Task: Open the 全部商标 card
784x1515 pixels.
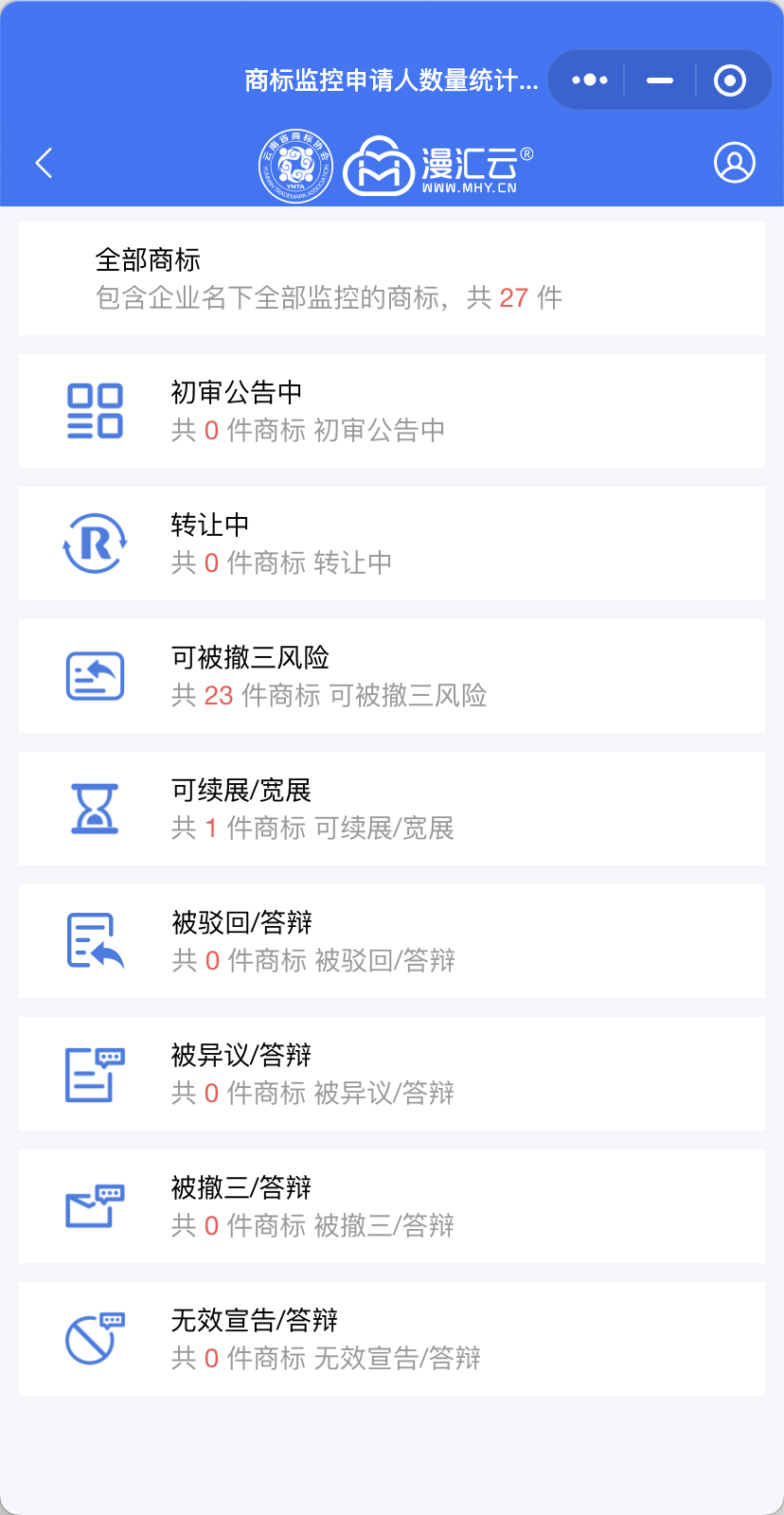Action: [x=392, y=278]
